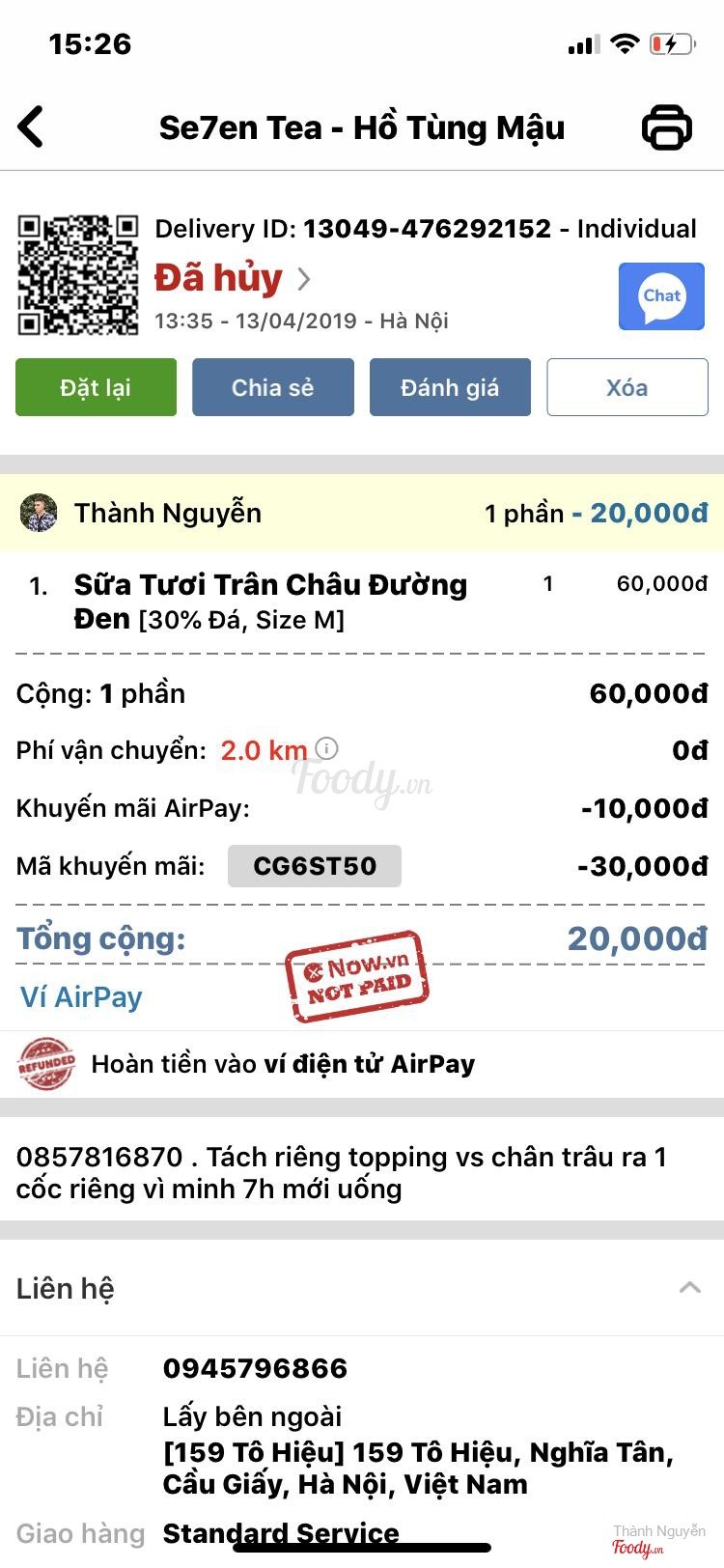
Task: Open shipping fee info icon
Action: pyautogui.click(x=327, y=748)
